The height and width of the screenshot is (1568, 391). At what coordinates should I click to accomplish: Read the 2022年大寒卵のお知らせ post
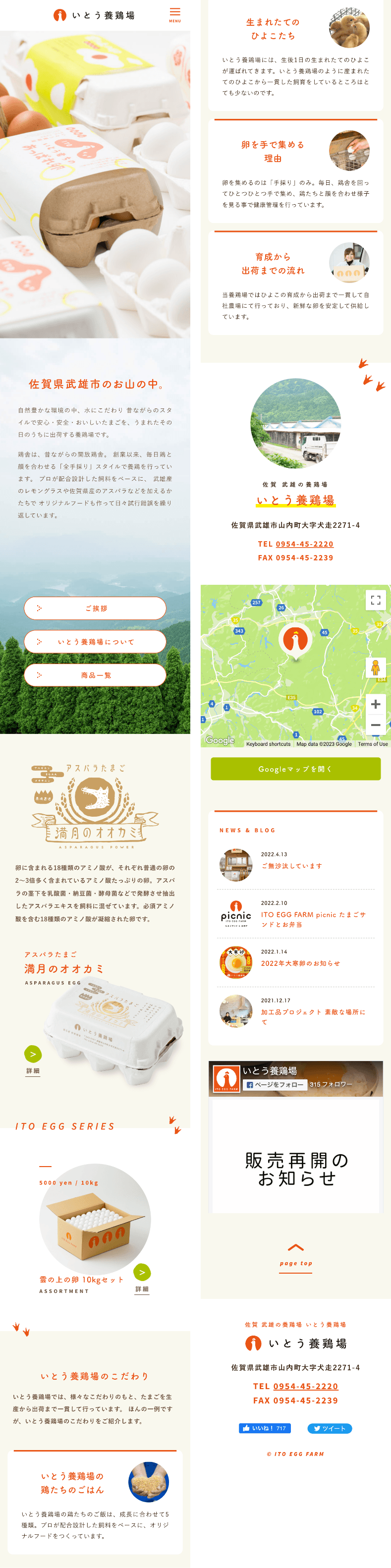[x=300, y=963]
